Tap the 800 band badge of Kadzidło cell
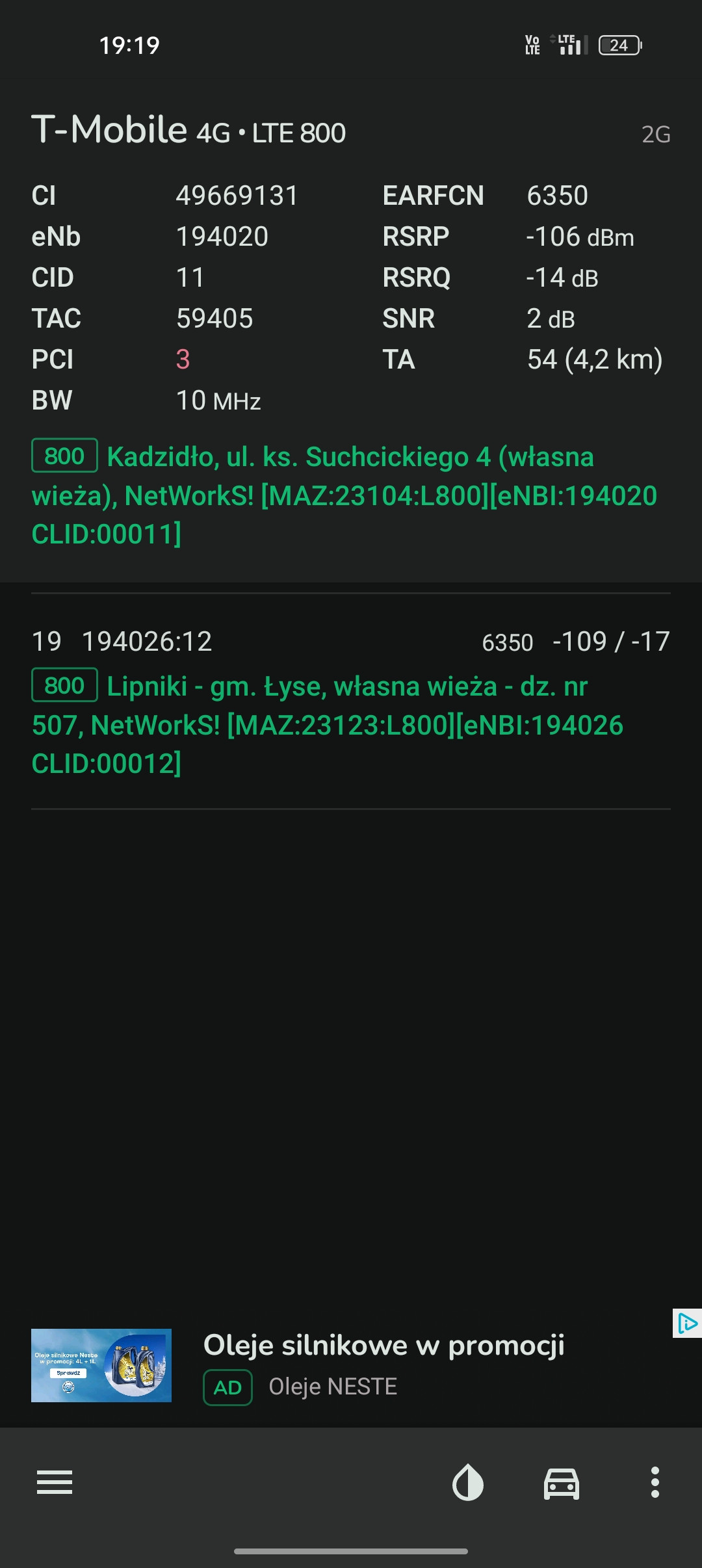 [64, 456]
